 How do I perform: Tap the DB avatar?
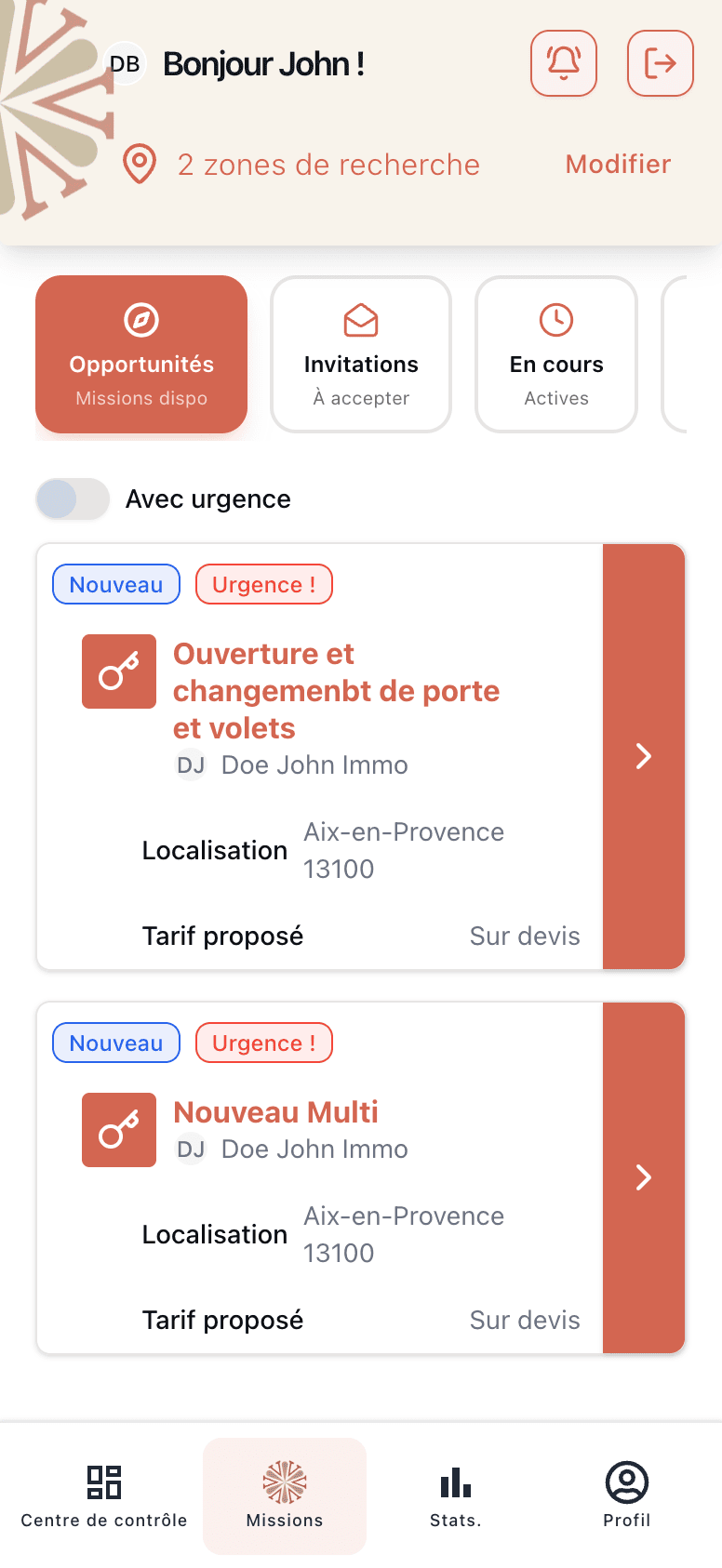click(125, 64)
